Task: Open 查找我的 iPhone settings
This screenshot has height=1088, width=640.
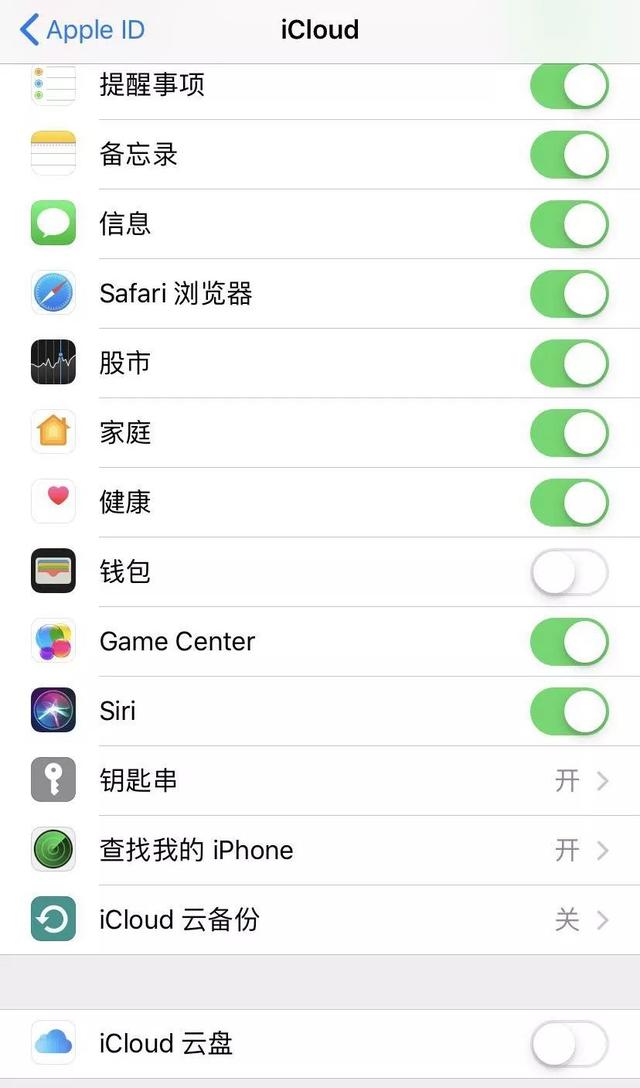Action: [320, 850]
